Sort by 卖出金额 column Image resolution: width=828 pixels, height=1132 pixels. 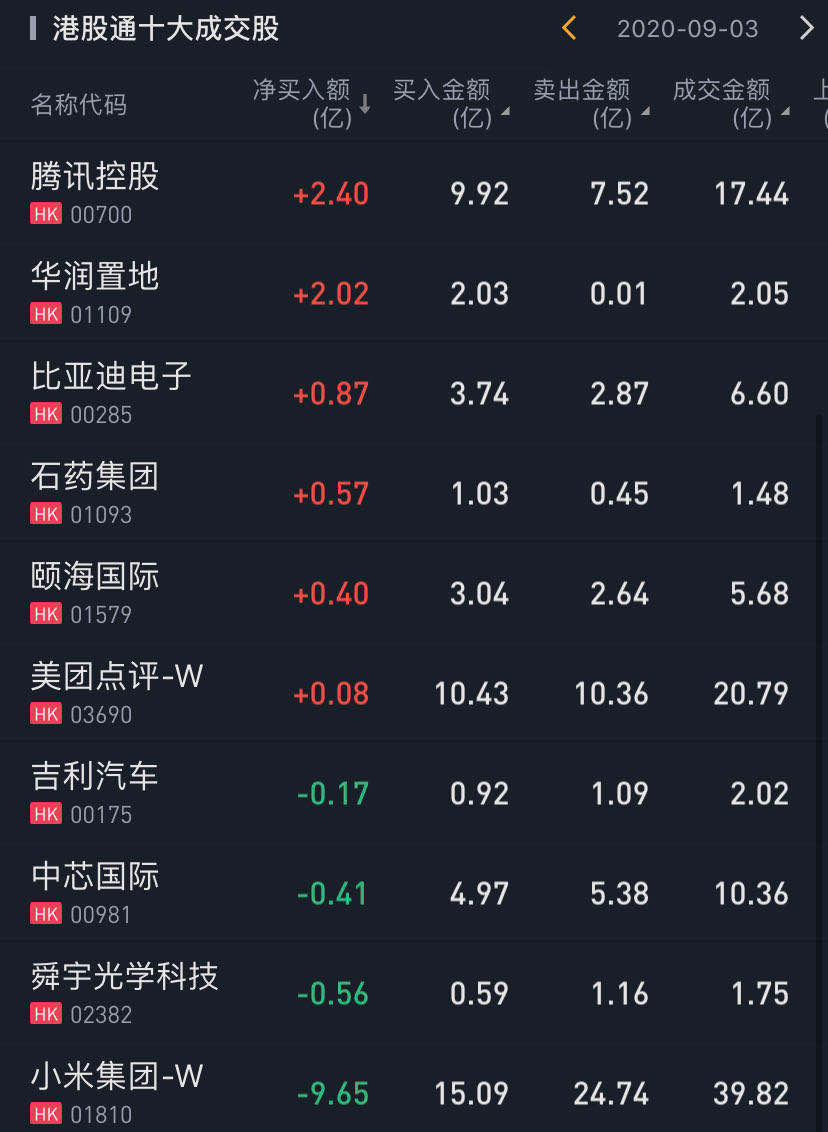click(590, 103)
